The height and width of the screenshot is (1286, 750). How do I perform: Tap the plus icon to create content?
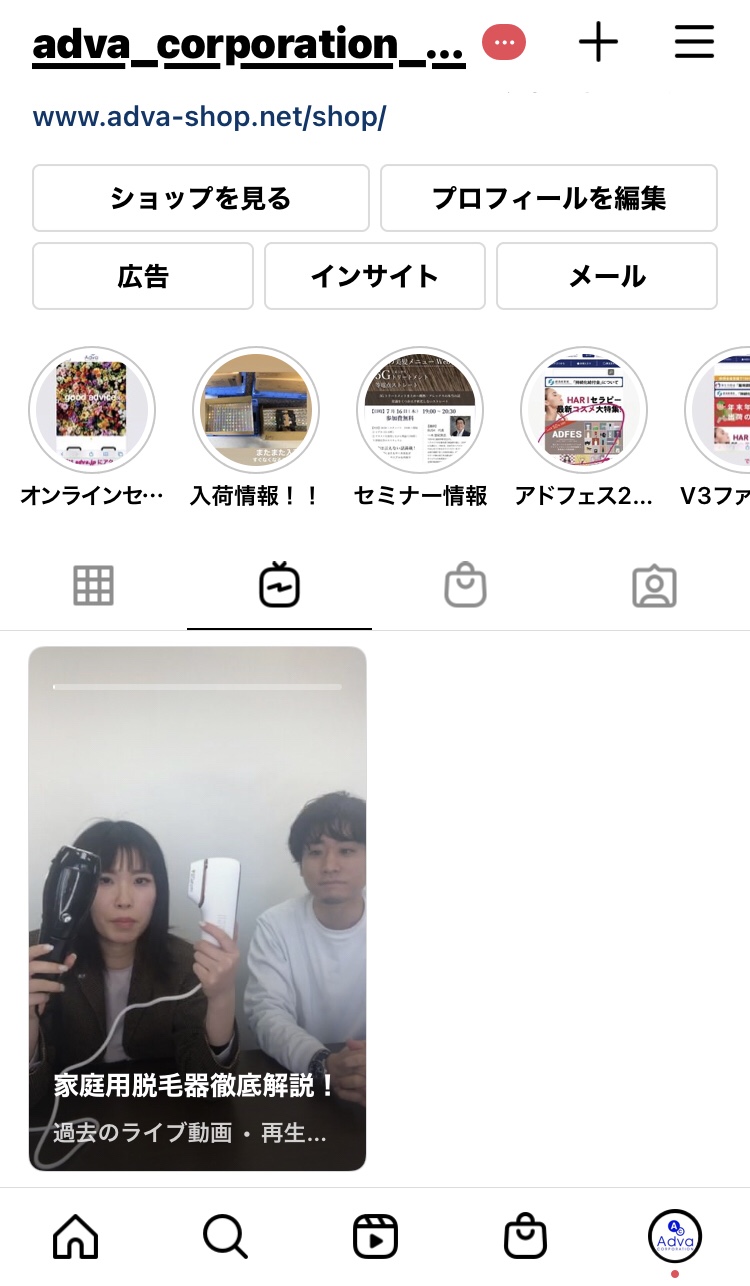pyautogui.click(x=598, y=42)
